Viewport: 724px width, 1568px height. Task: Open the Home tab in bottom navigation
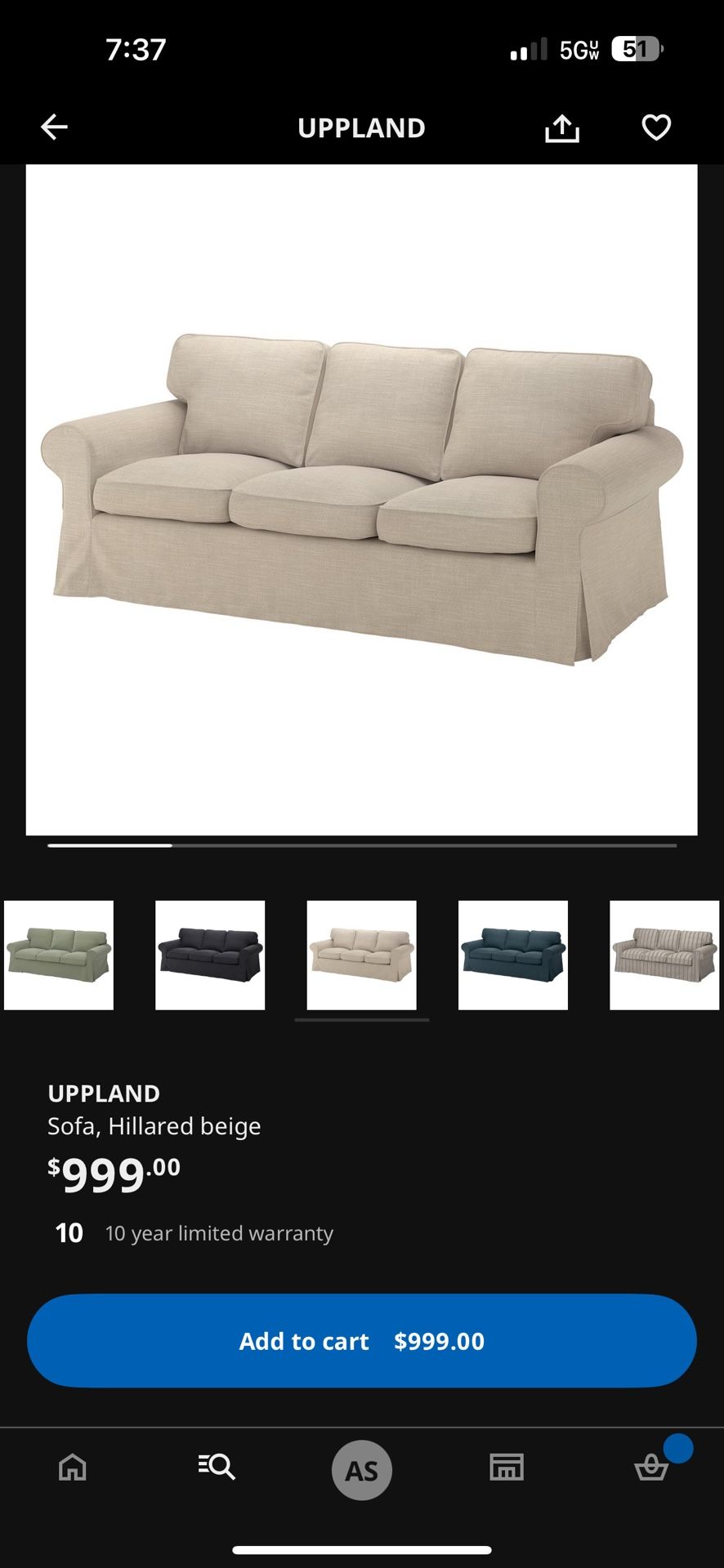point(72,1468)
